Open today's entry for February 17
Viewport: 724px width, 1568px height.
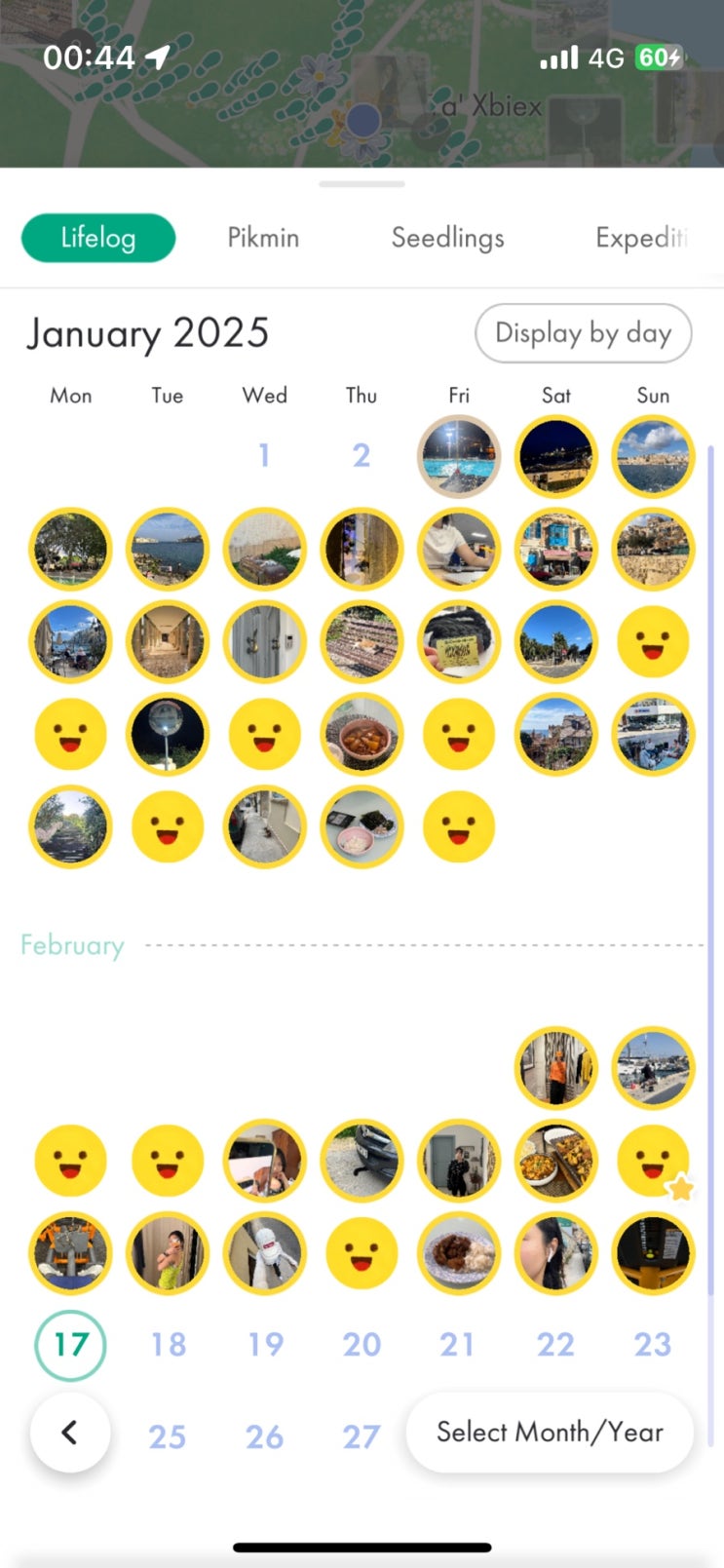coord(70,1345)
